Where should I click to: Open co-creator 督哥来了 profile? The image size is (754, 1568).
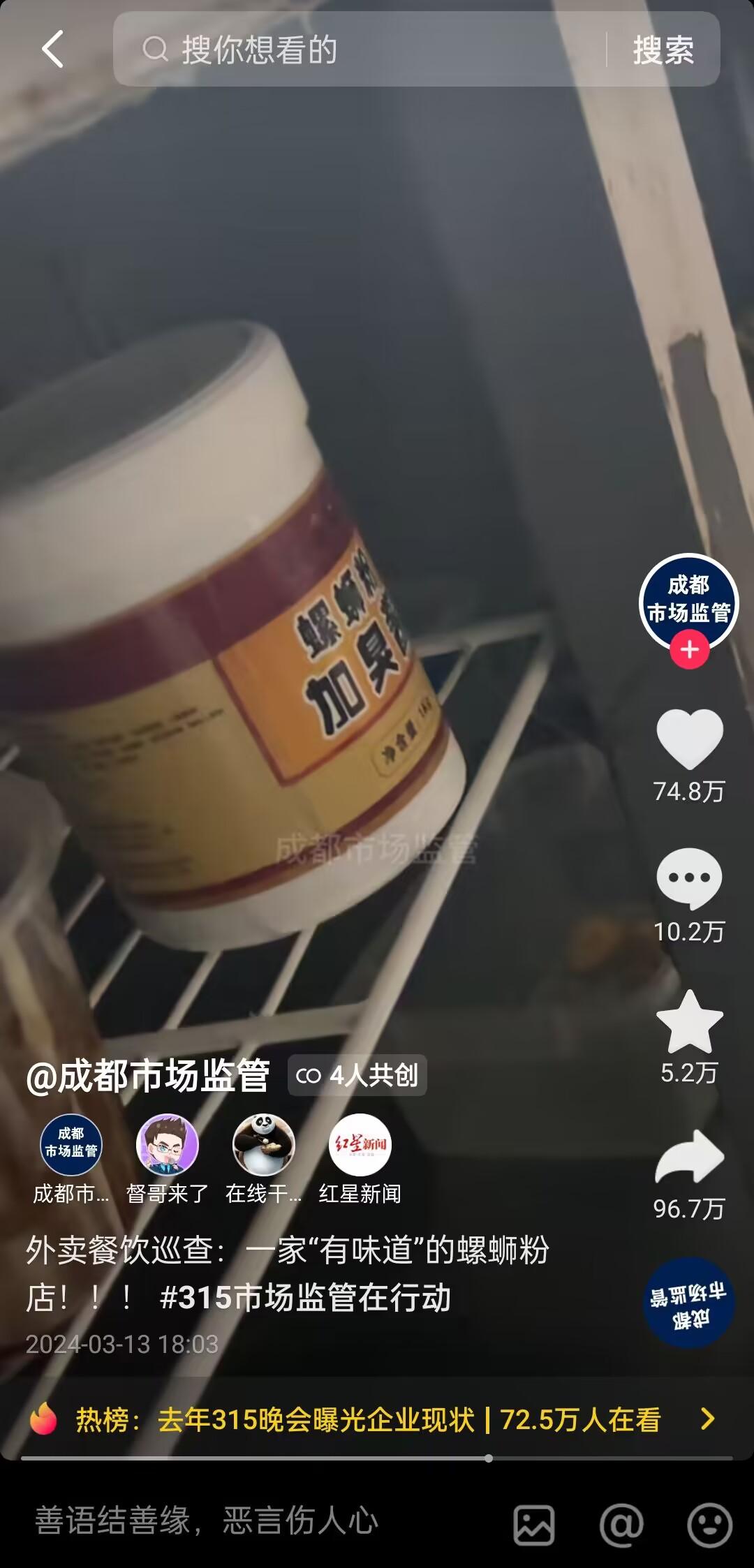coord(168,1145)
